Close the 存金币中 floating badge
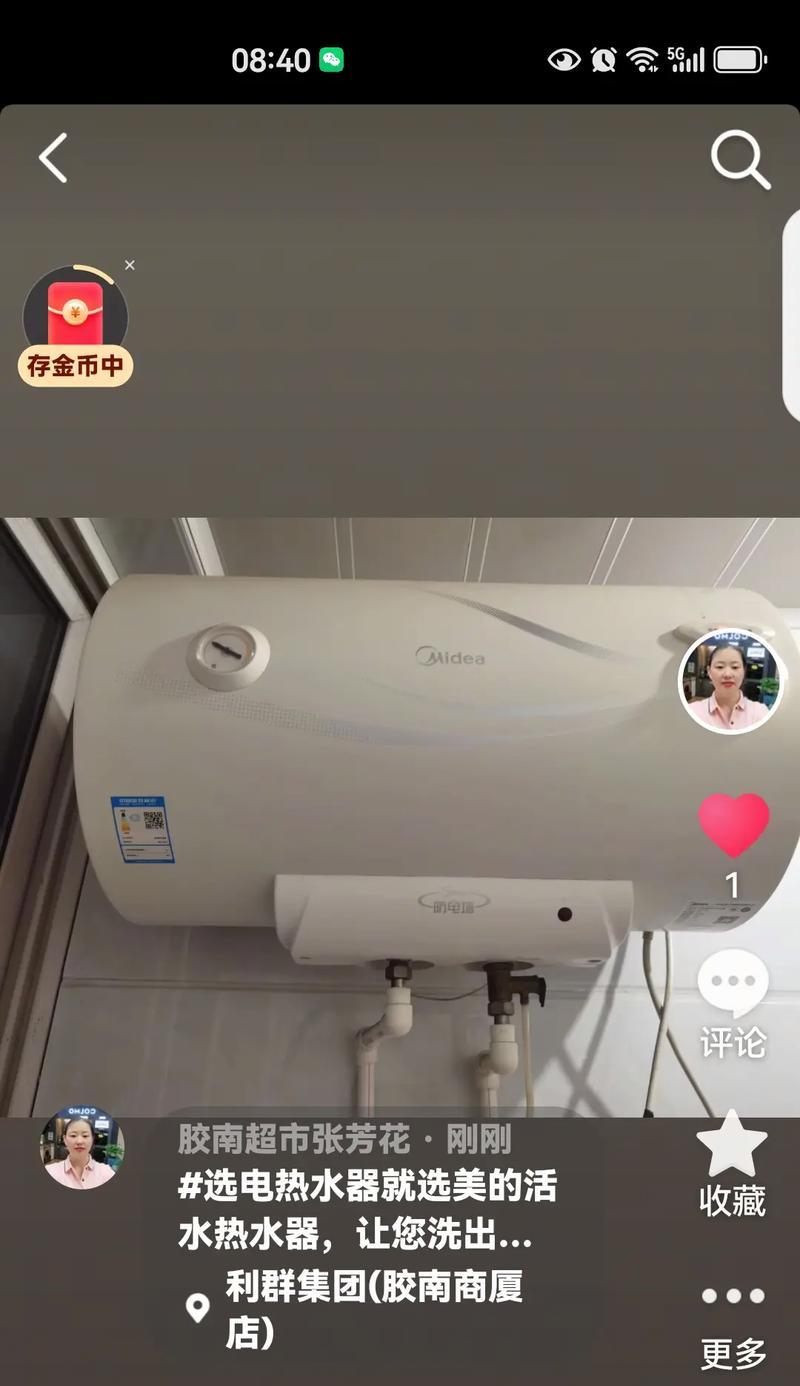This screenshot has height=1386, width=800. pyautogui.click(x=130, y=265)
